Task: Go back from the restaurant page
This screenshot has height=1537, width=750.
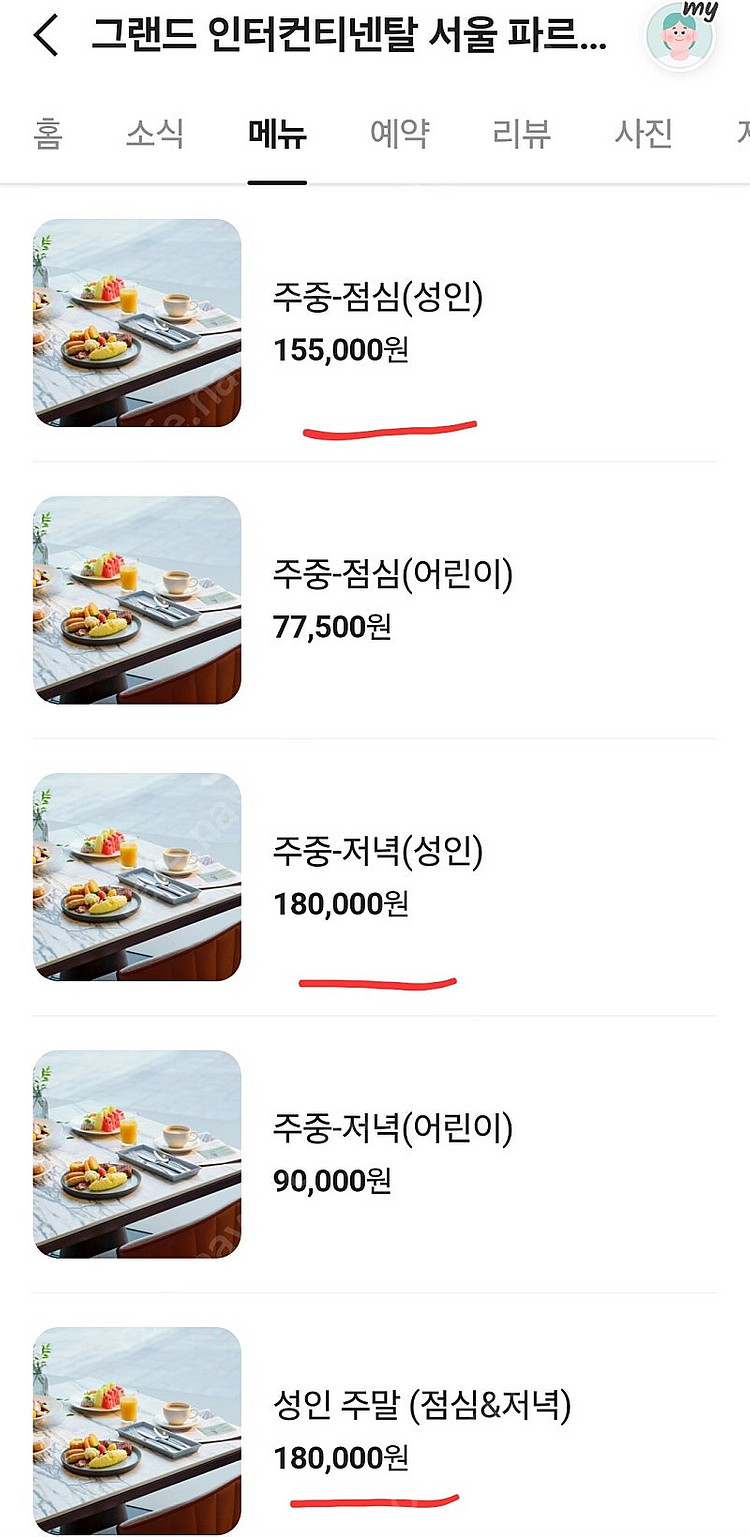Action: [46, 36]
